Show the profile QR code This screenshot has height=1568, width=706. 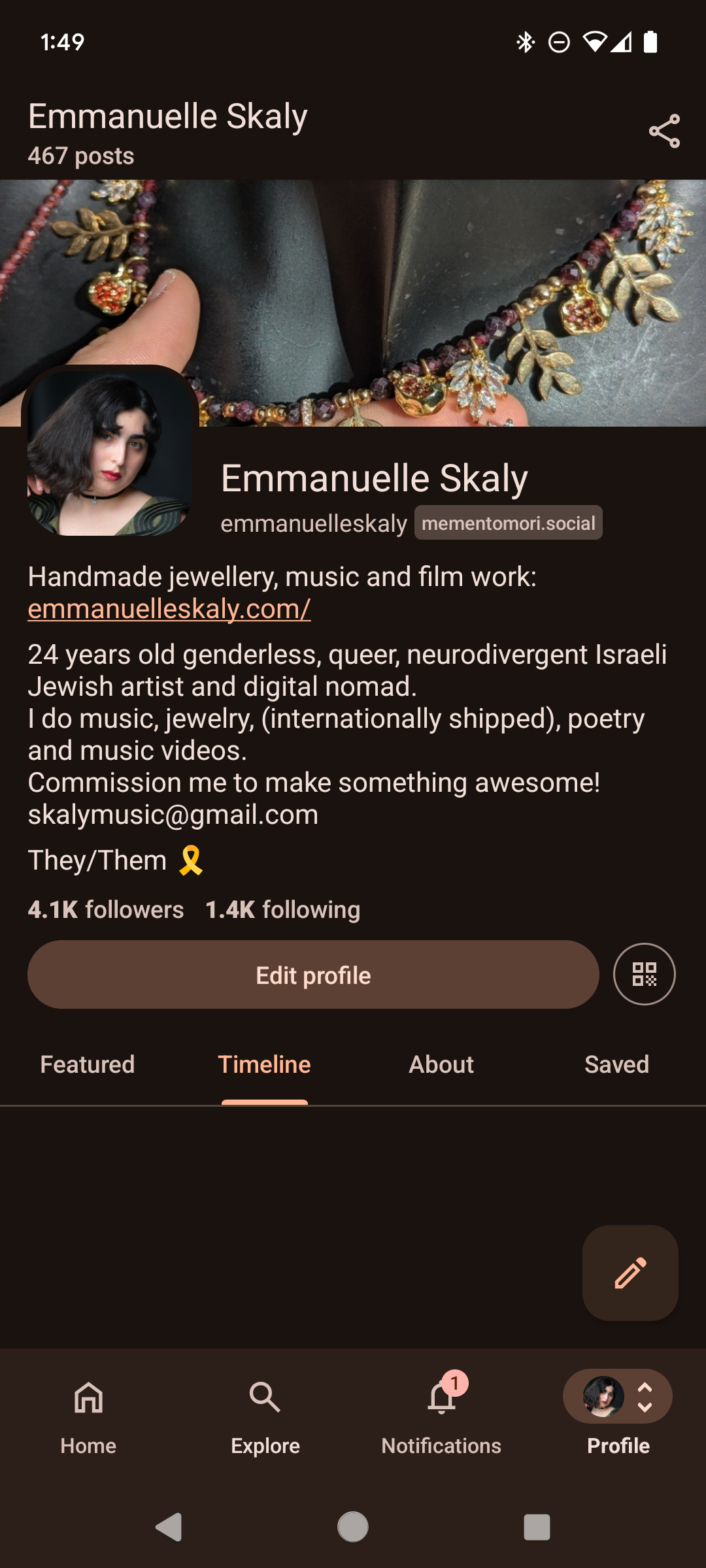tap(644, 974)
